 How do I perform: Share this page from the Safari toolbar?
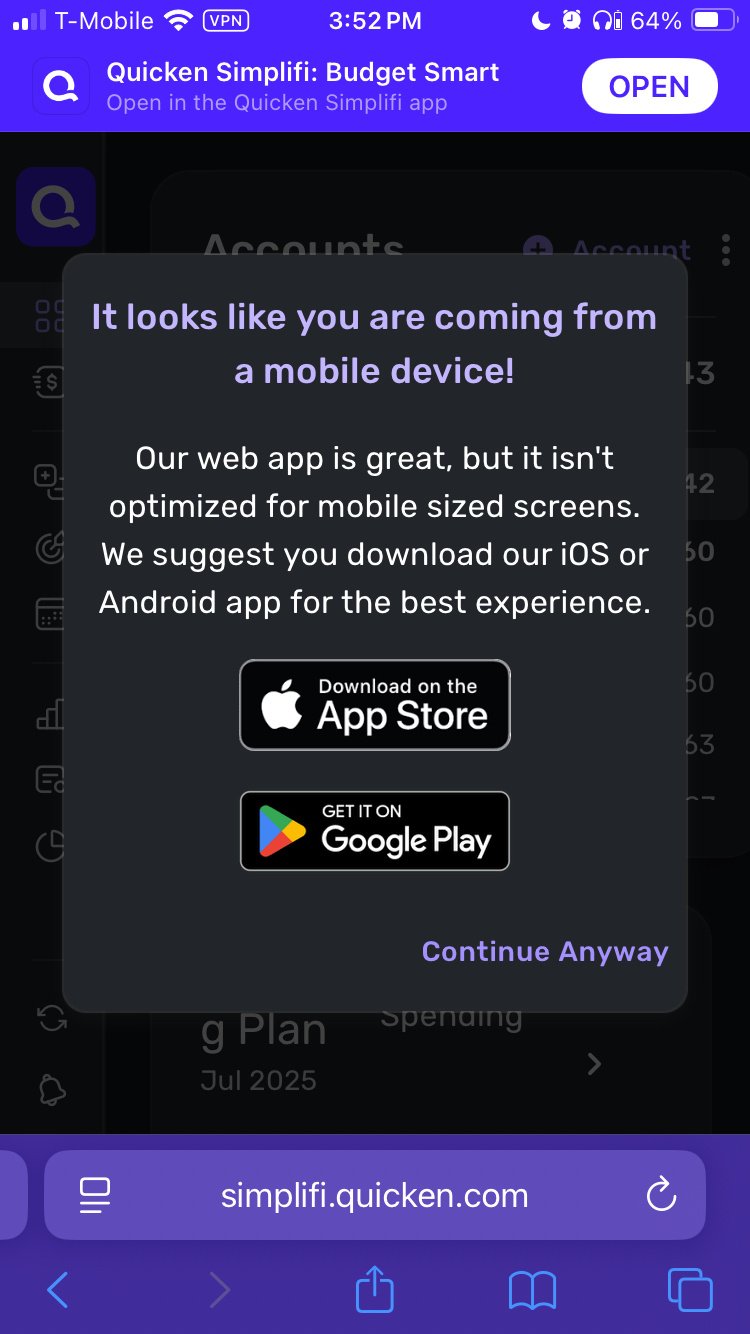tap(375, 1288)
